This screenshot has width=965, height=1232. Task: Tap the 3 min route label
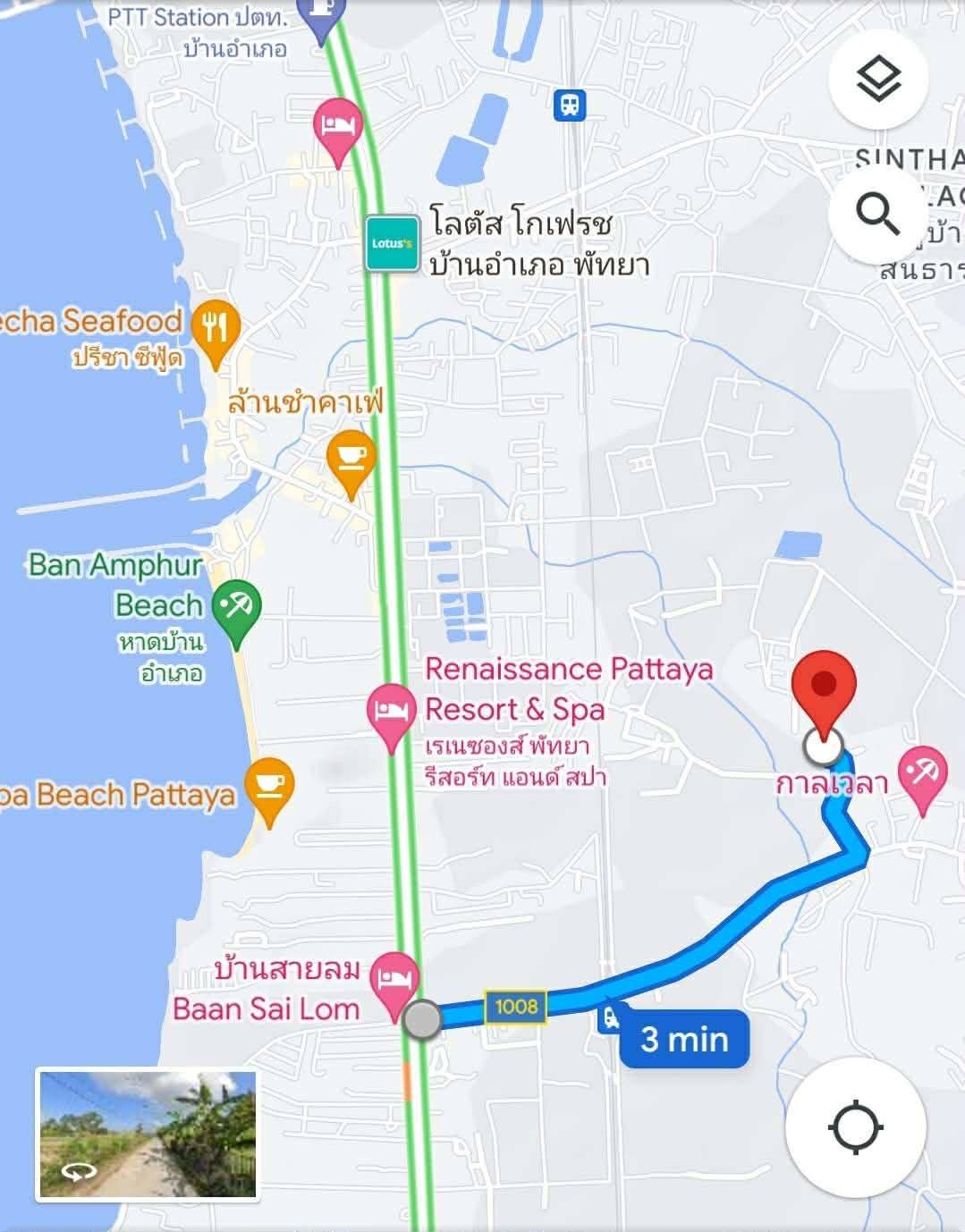(684, 1039)
